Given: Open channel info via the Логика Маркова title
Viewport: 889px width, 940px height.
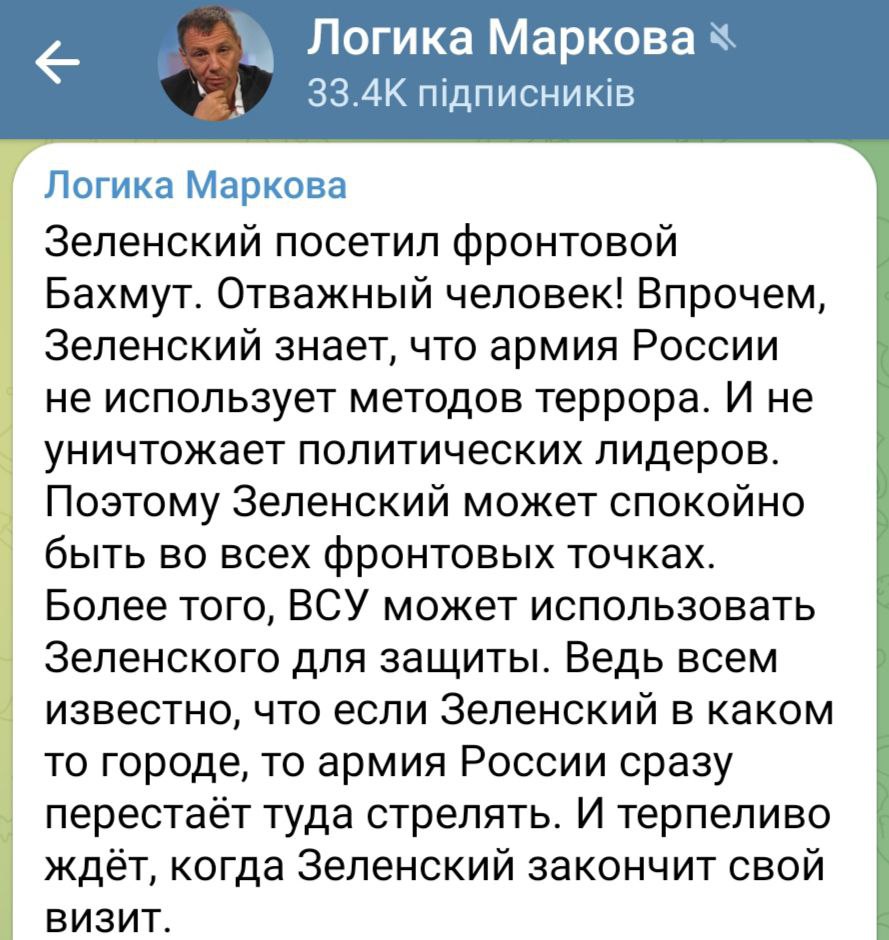Looking at the screenshot, I should tap(500, 39).
